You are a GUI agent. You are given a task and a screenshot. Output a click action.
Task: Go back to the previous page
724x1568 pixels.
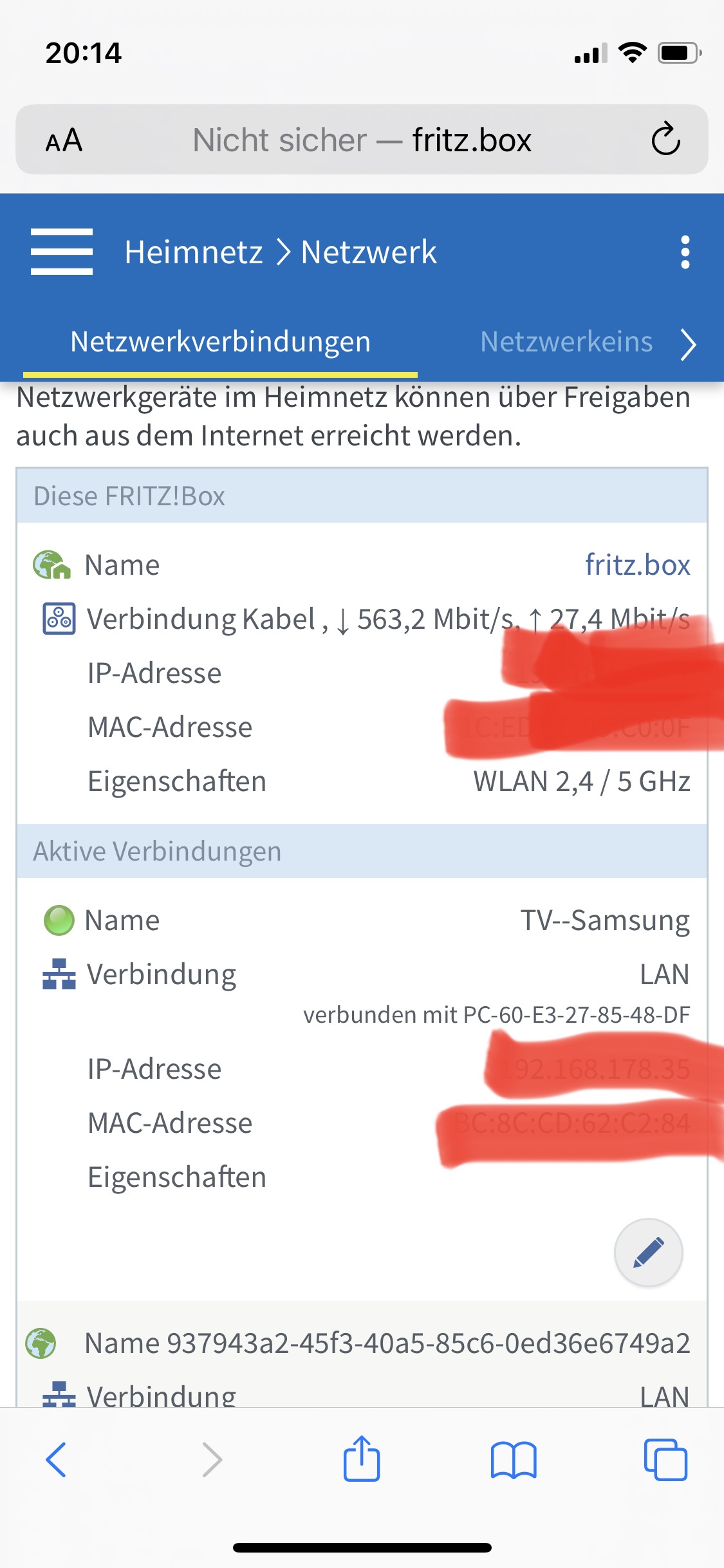(x=56, y=1459)
